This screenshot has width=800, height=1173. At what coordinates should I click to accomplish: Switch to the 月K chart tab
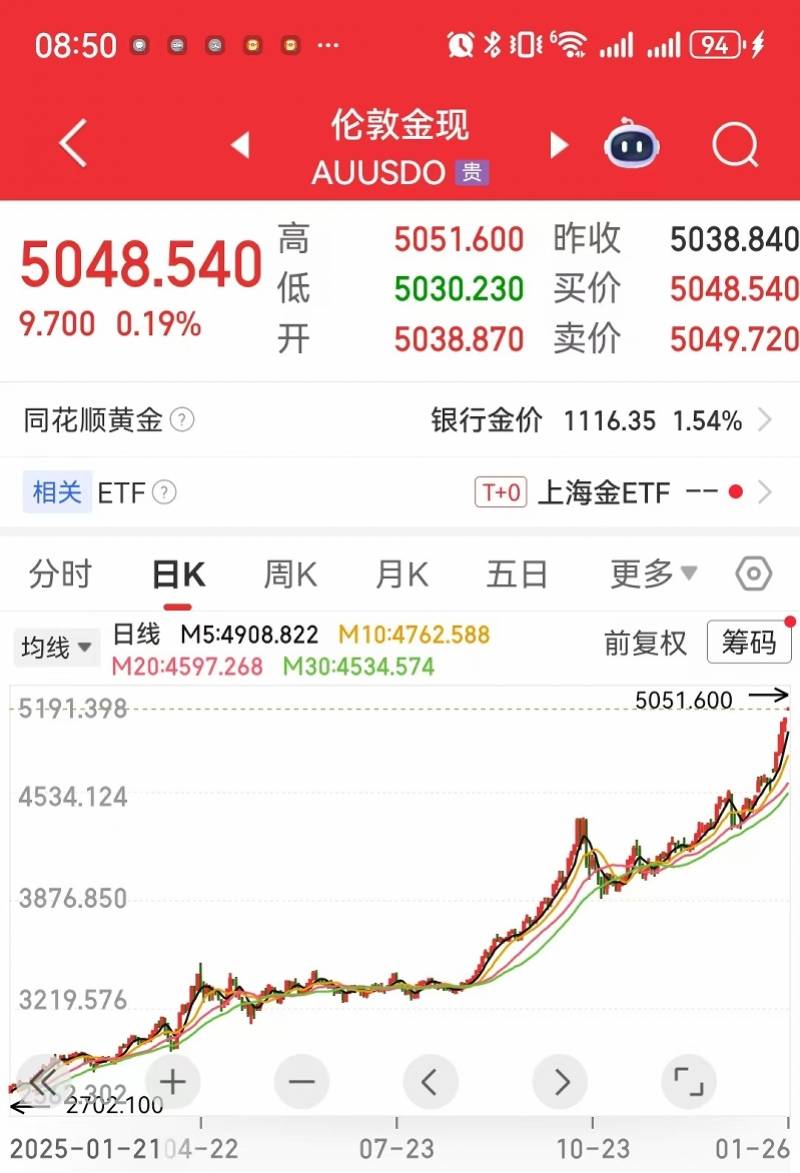pos(401,575)
